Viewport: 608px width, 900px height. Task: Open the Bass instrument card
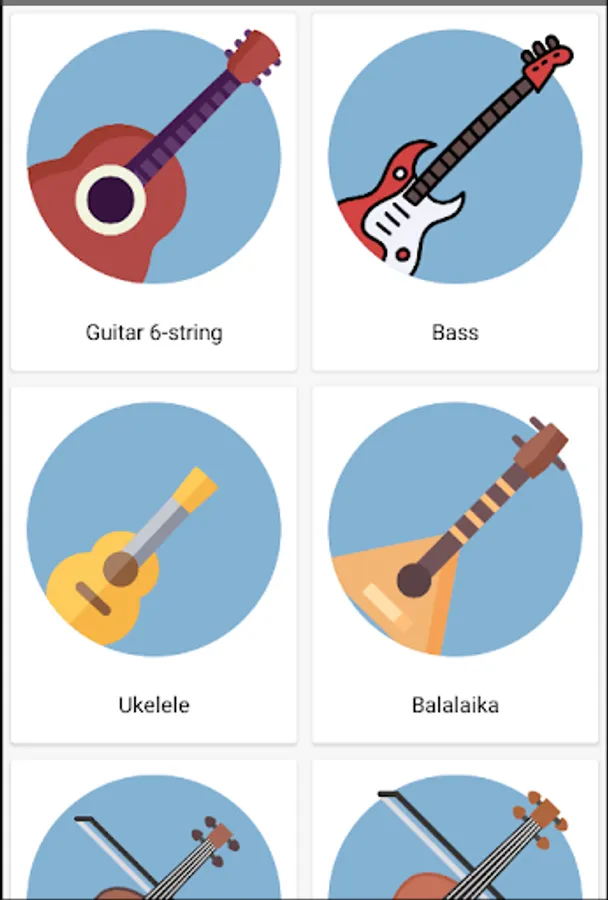[455, 192]
